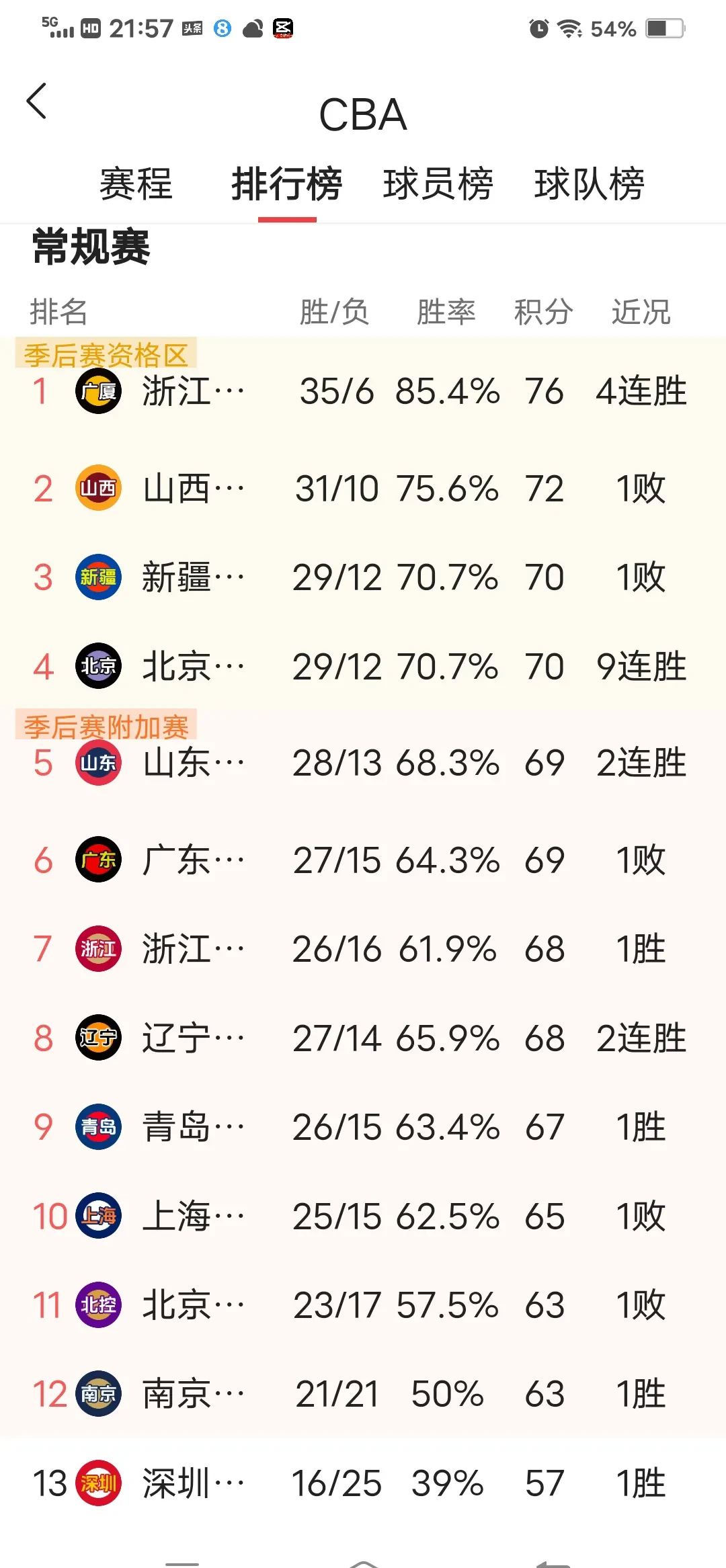This screenshot has width=726, height=1568.
Task: Open the 球队榜 tab
Action: (x=590, y=184)
